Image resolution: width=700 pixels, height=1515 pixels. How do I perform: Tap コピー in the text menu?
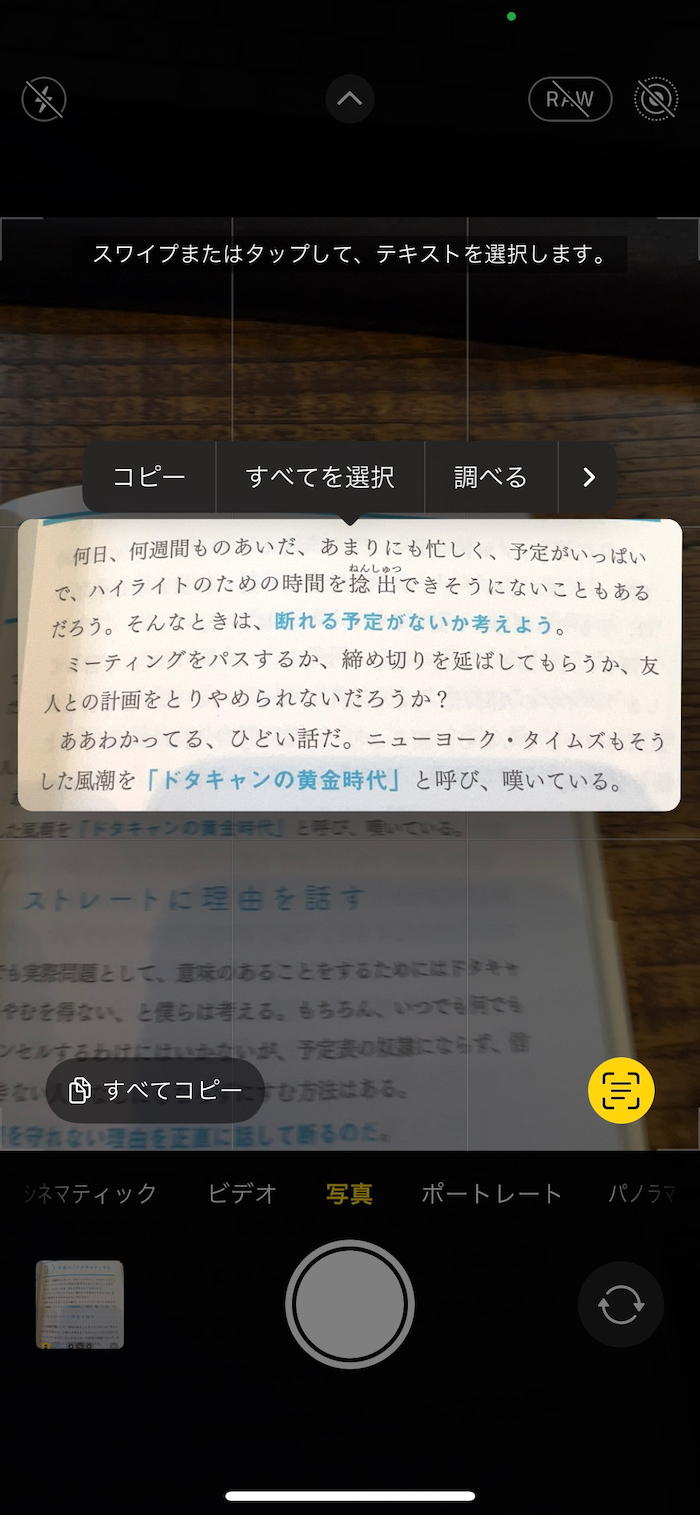tap(149, 477)
